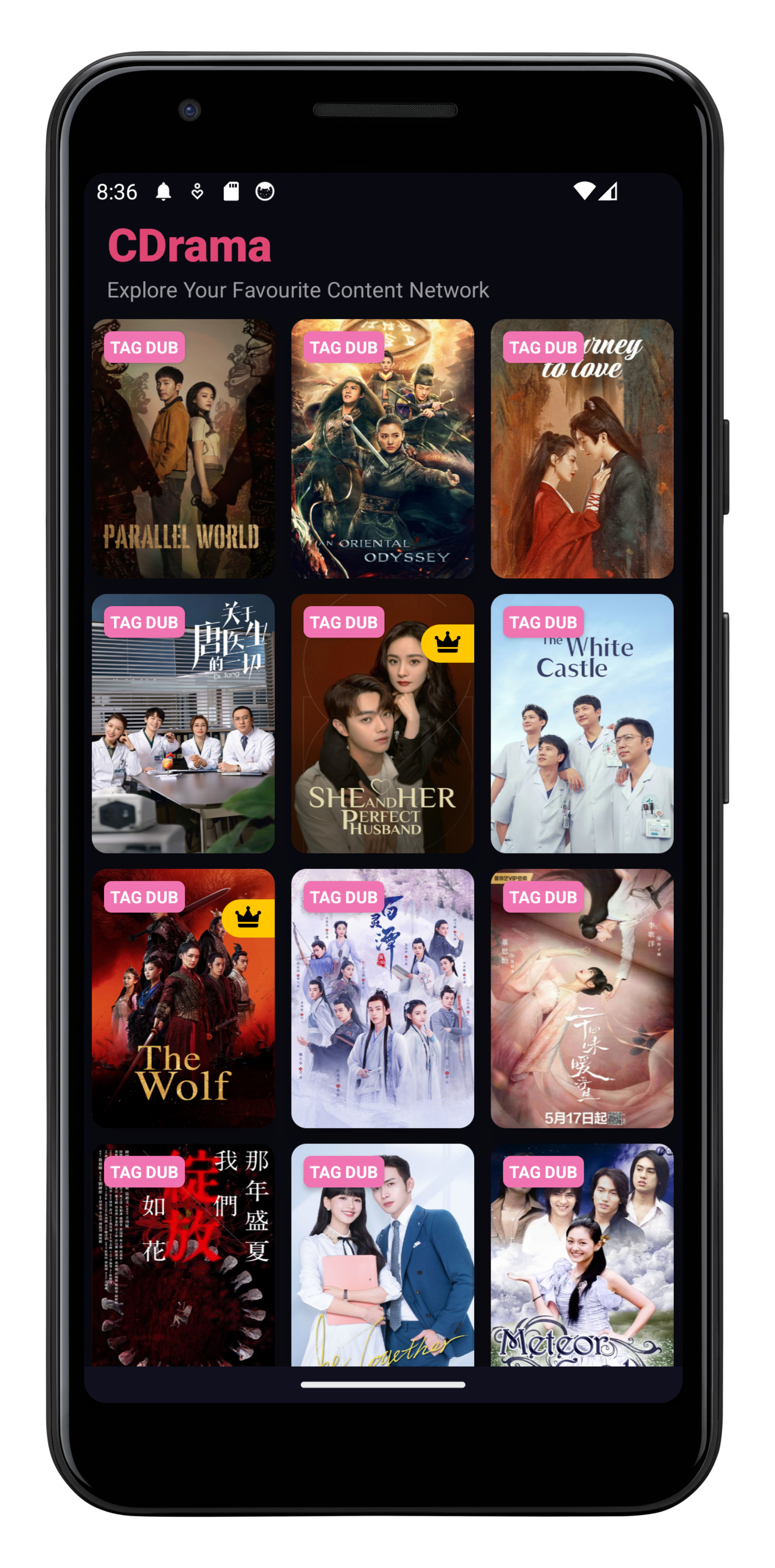The width and height of the screenshot is (775, 1568).
Task: View She and Her Perfect Husband
Action: point(382,724)
